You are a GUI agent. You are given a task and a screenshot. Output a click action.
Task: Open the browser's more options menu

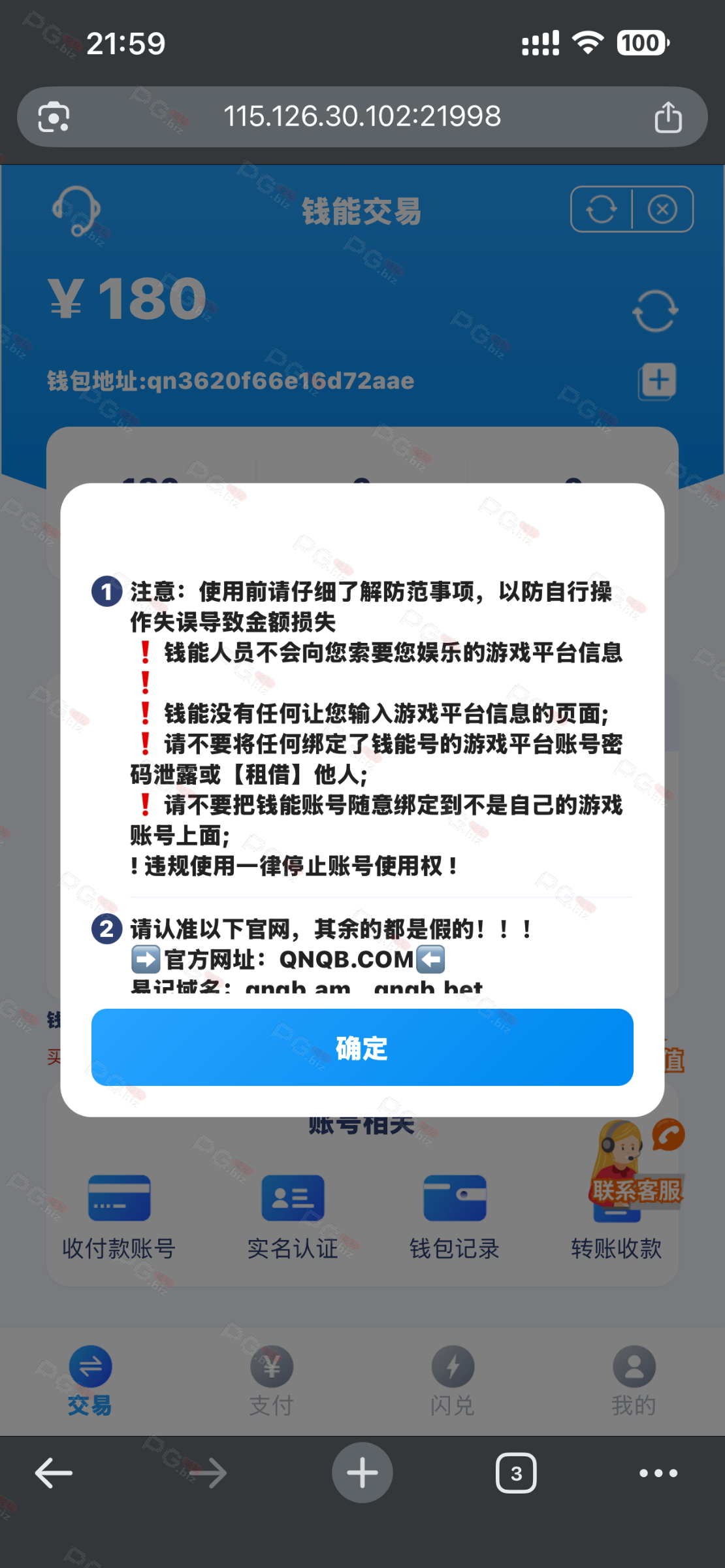click(x=658, y=1473)
